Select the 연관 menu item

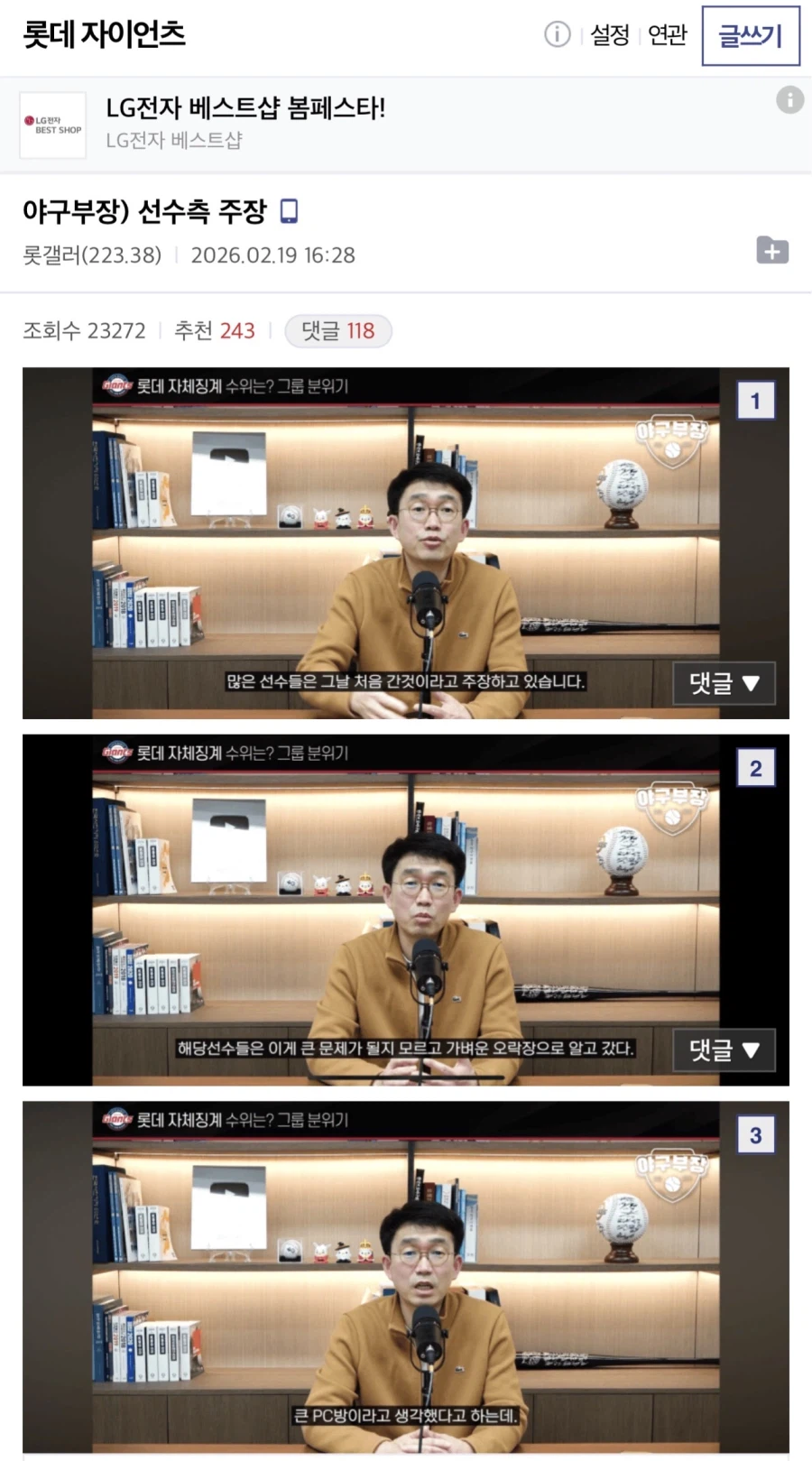tap(666, 35)
